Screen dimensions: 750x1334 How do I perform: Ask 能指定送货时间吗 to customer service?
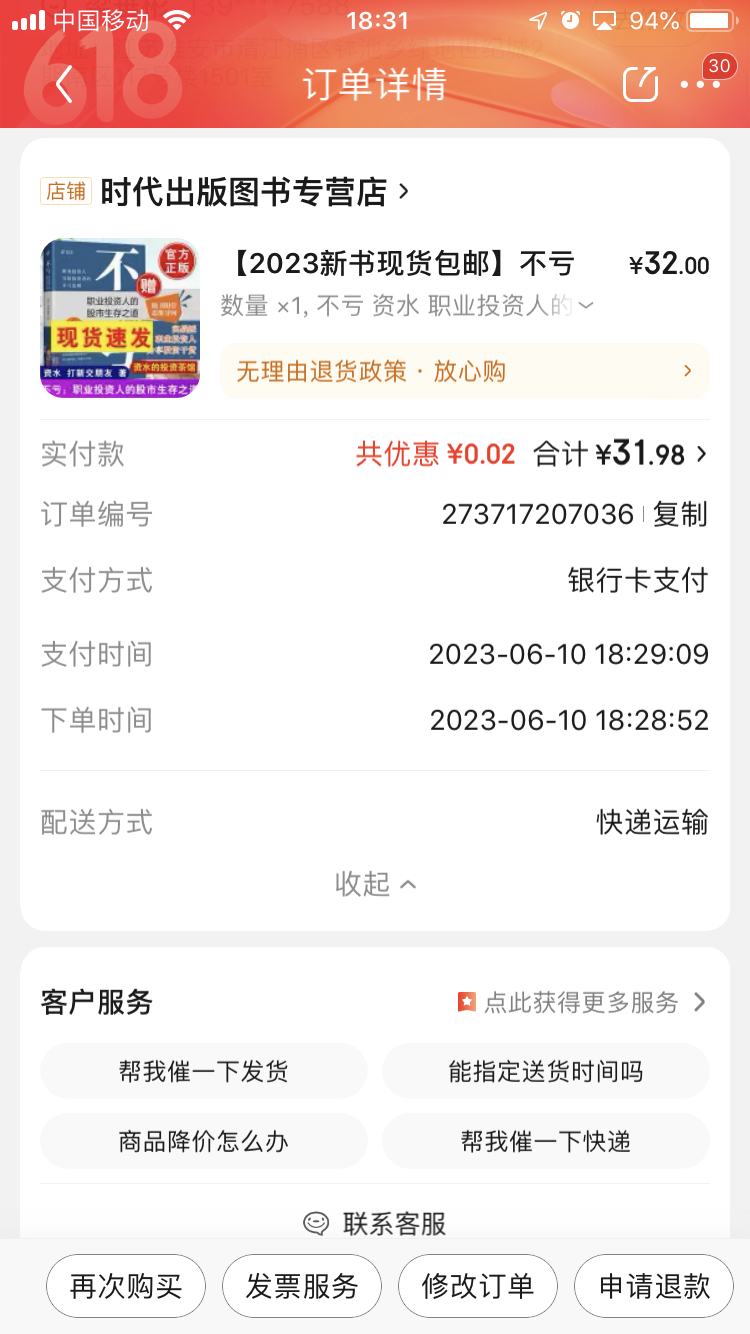(546, 1072)
